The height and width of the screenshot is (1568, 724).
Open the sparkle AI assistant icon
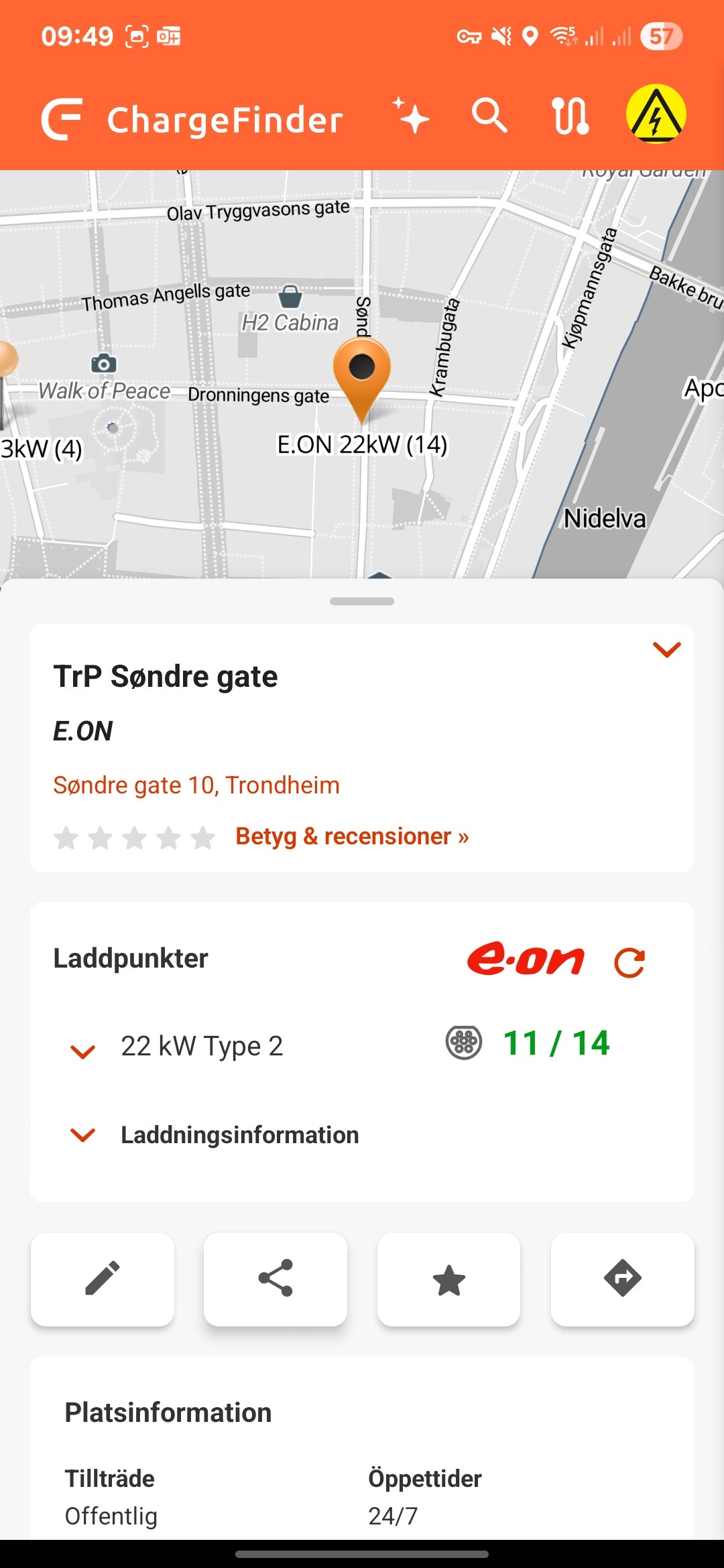click(411, 115)
